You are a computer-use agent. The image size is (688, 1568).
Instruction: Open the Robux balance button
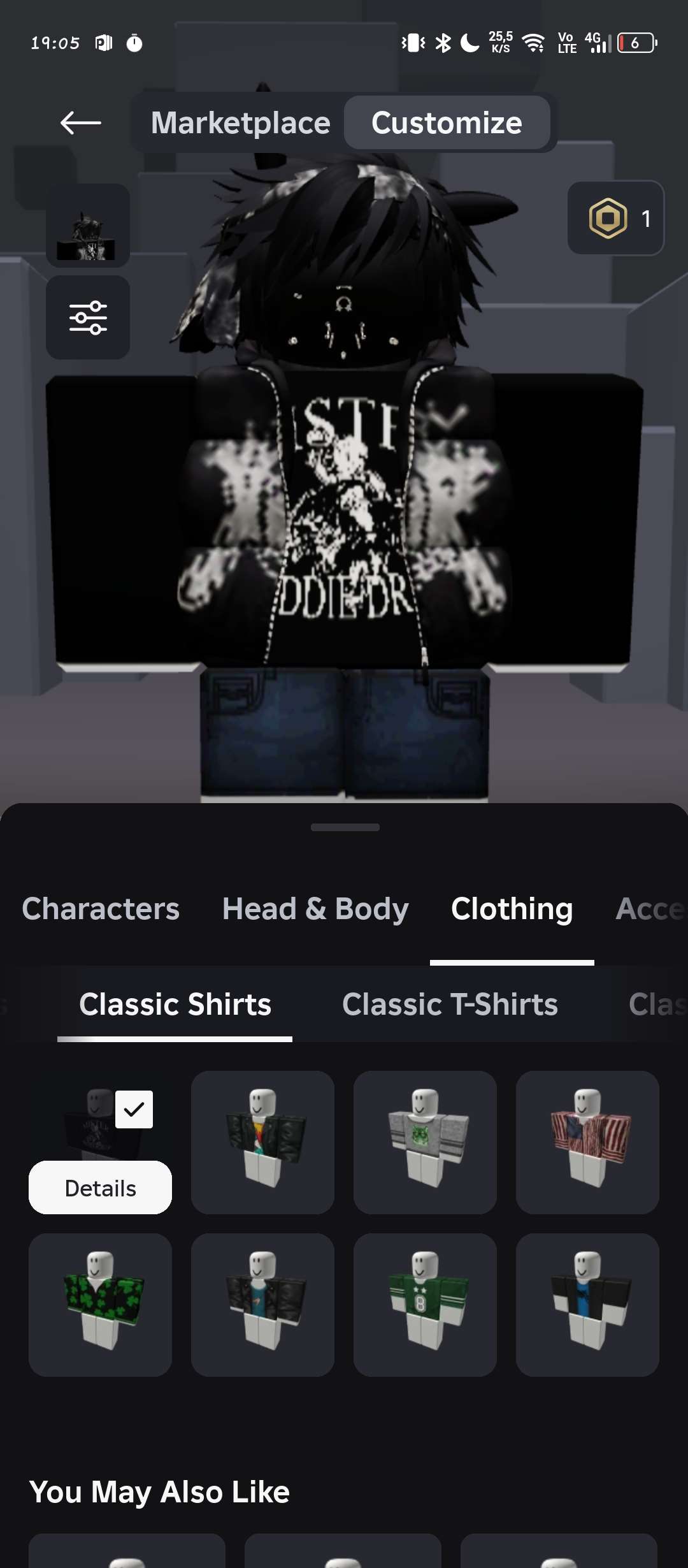pyautogui.click(x=615, y=219)
